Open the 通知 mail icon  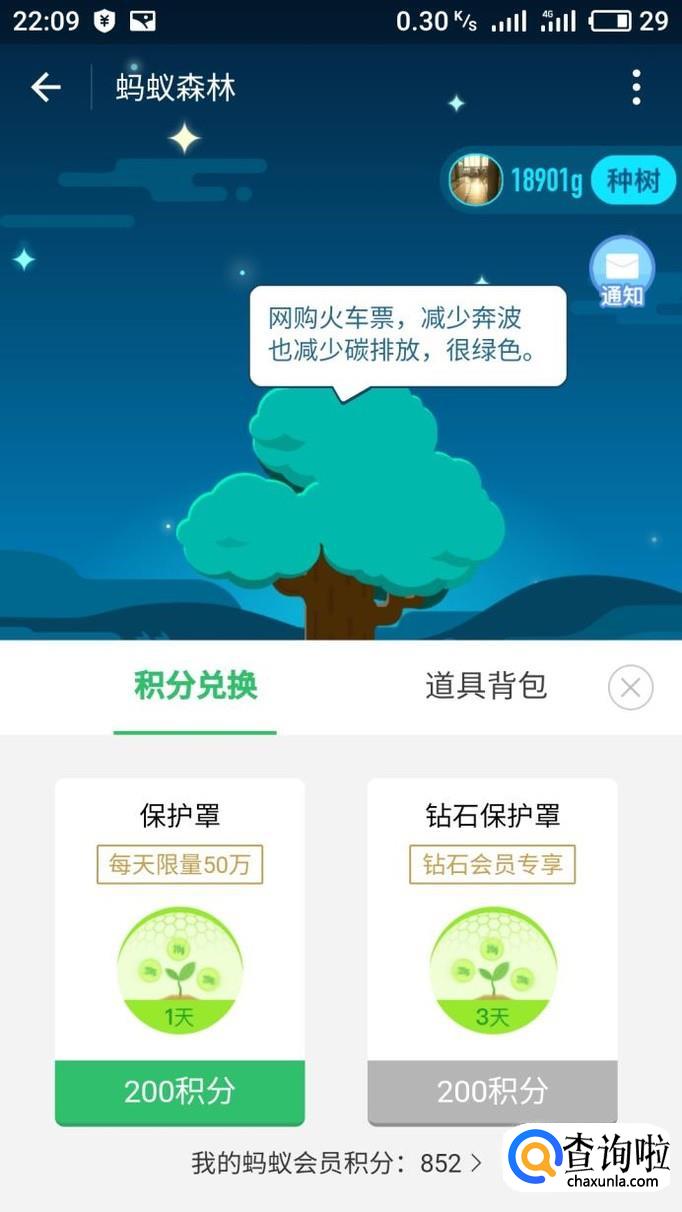pos(621,271)
